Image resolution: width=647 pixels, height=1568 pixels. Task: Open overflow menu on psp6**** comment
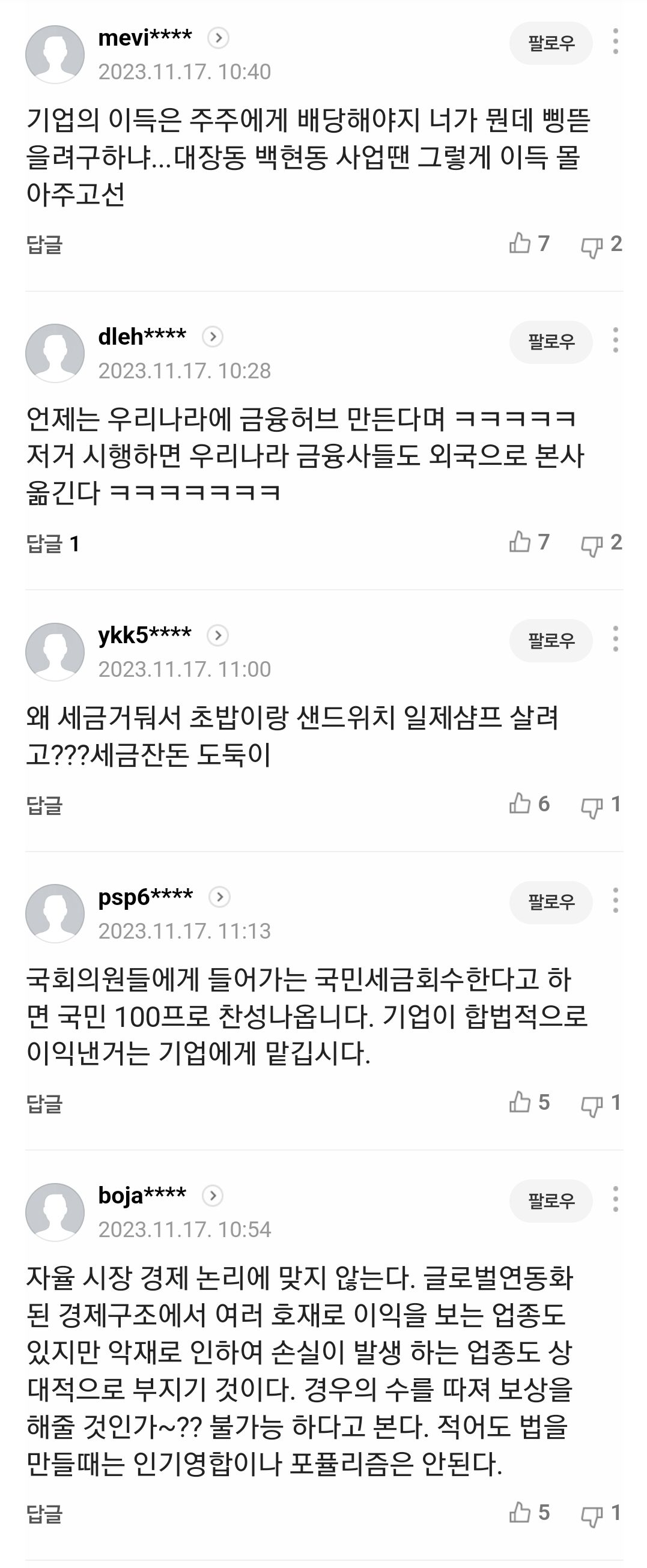coord(615,900)
